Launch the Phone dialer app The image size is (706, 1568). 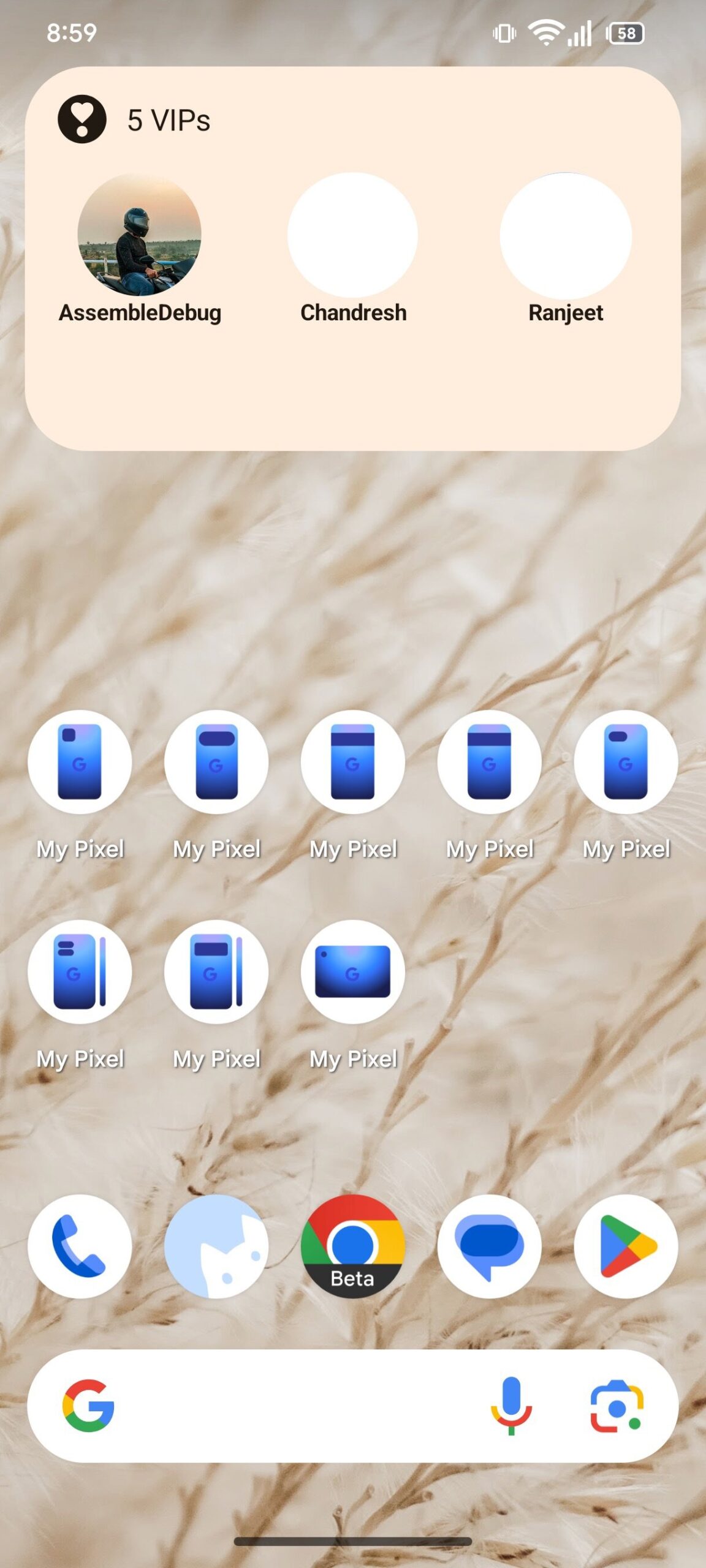[80, 1246]
